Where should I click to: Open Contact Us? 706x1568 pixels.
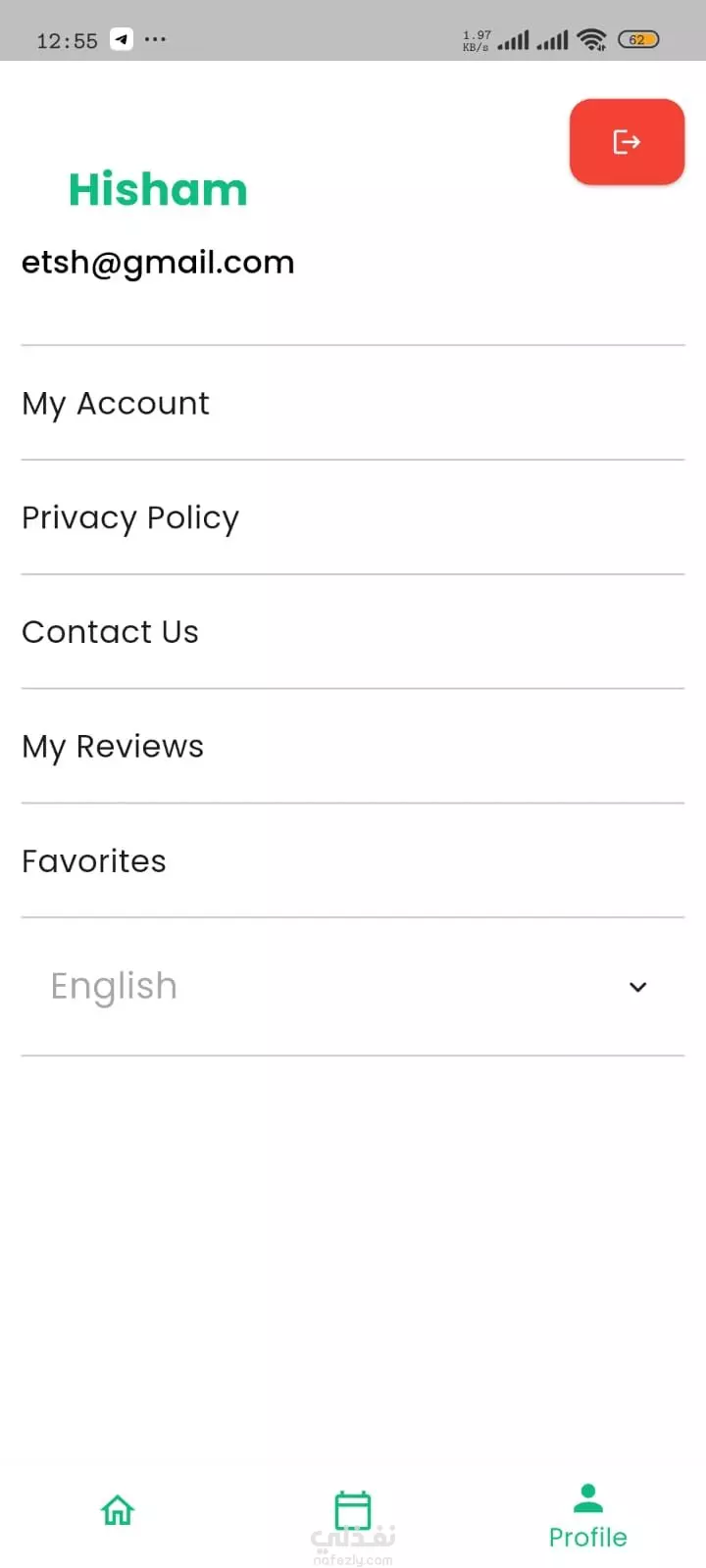click(x=353, y=632)
